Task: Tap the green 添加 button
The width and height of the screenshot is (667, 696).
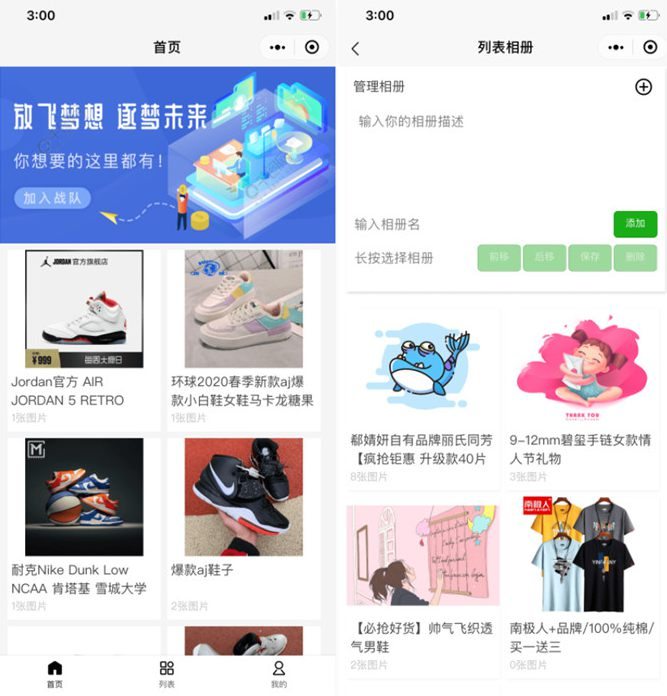Action: tap(635, 223)
